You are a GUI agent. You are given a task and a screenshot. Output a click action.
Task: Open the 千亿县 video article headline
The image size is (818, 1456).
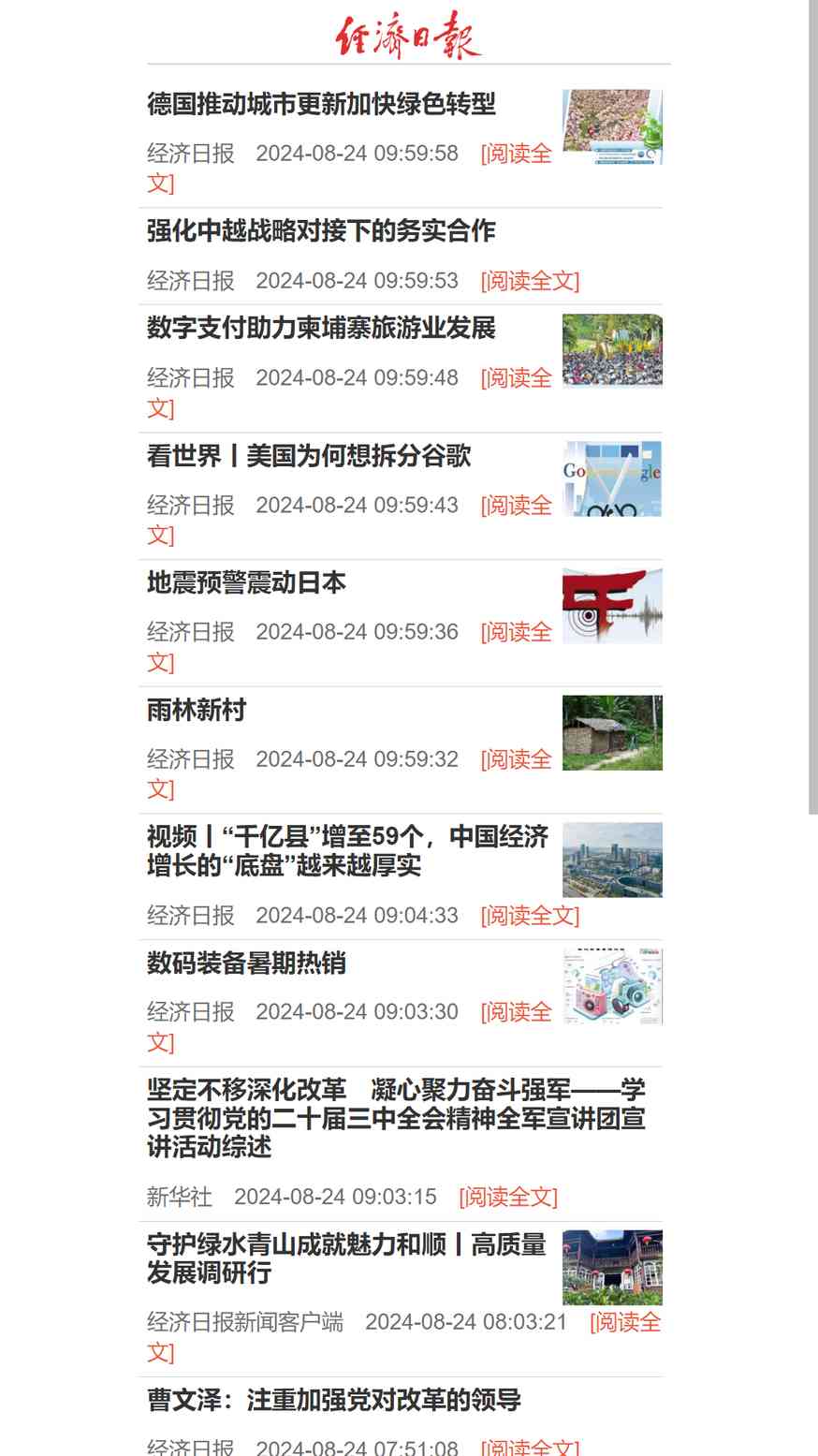pos(347,851)
